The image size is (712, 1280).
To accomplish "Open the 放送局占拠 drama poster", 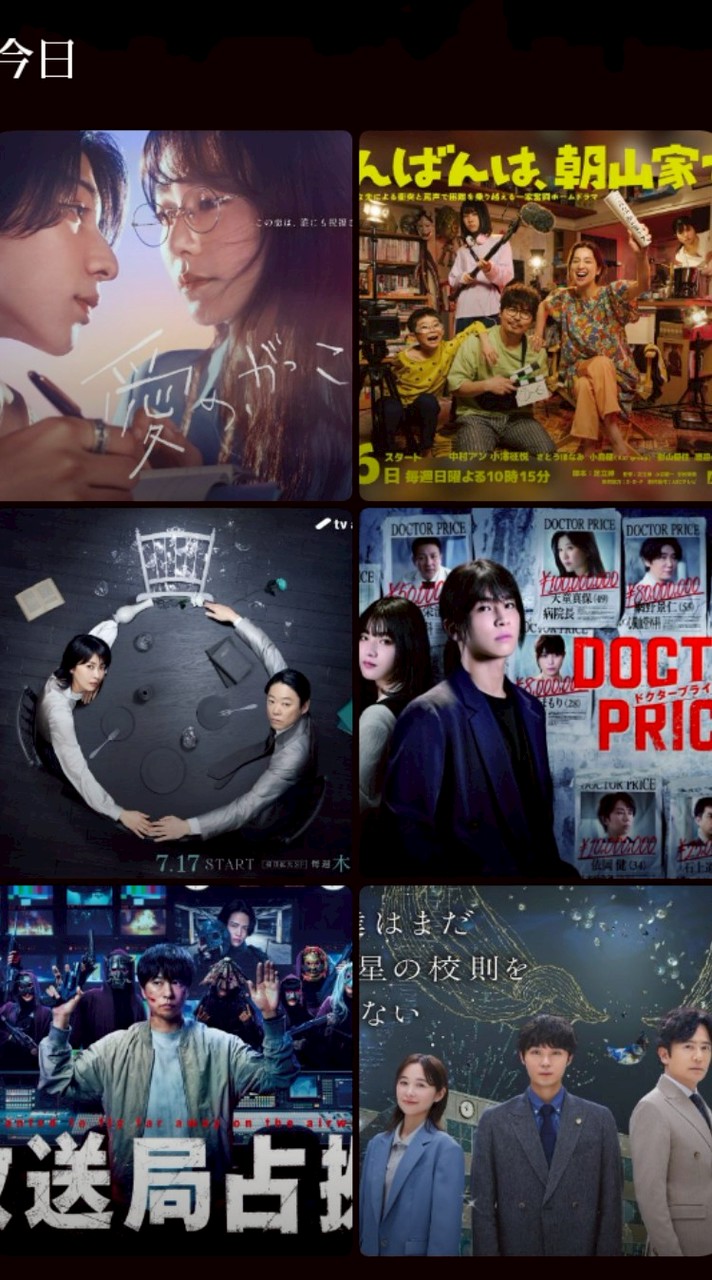I will click(175, 1068).
